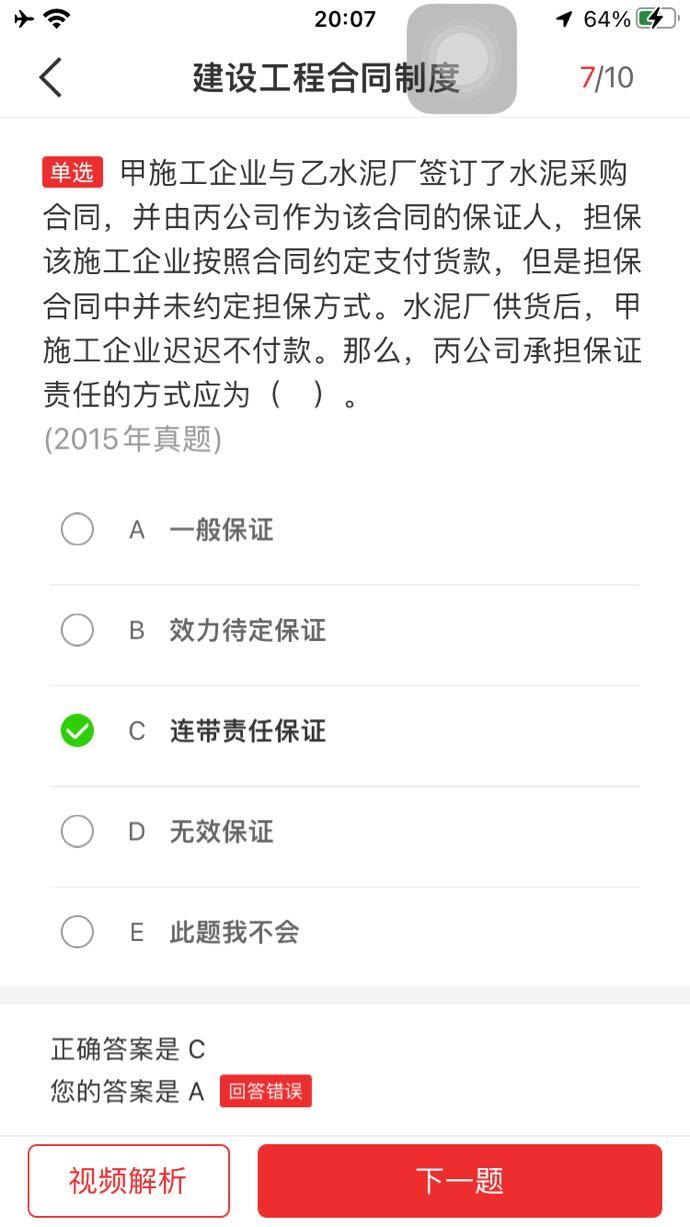This screenshot has width=690, height=1227.
Task: Select option D 无效保证
Action: [77, 831]
